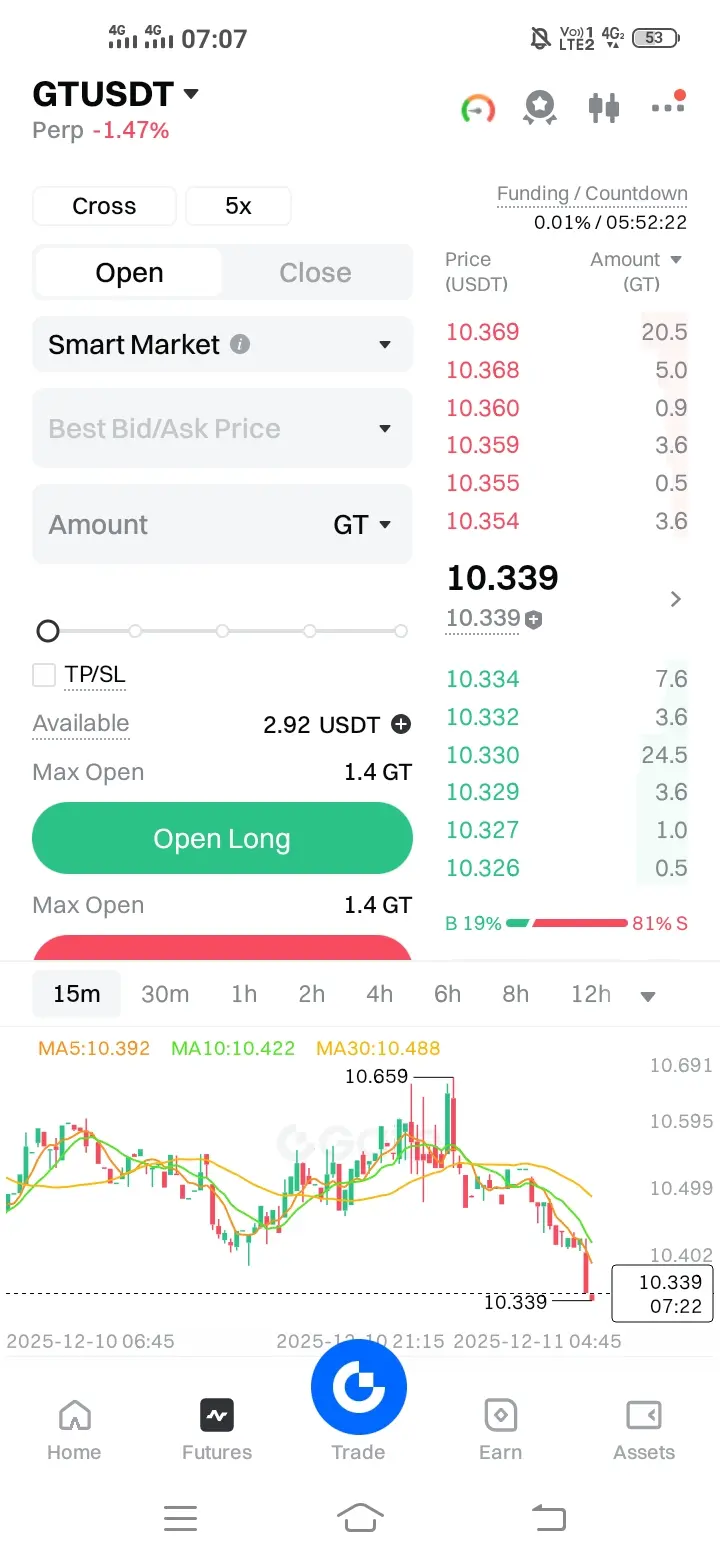The image size is (720, 1560).
Task: Expand more chart interval options
Action: 648,996
